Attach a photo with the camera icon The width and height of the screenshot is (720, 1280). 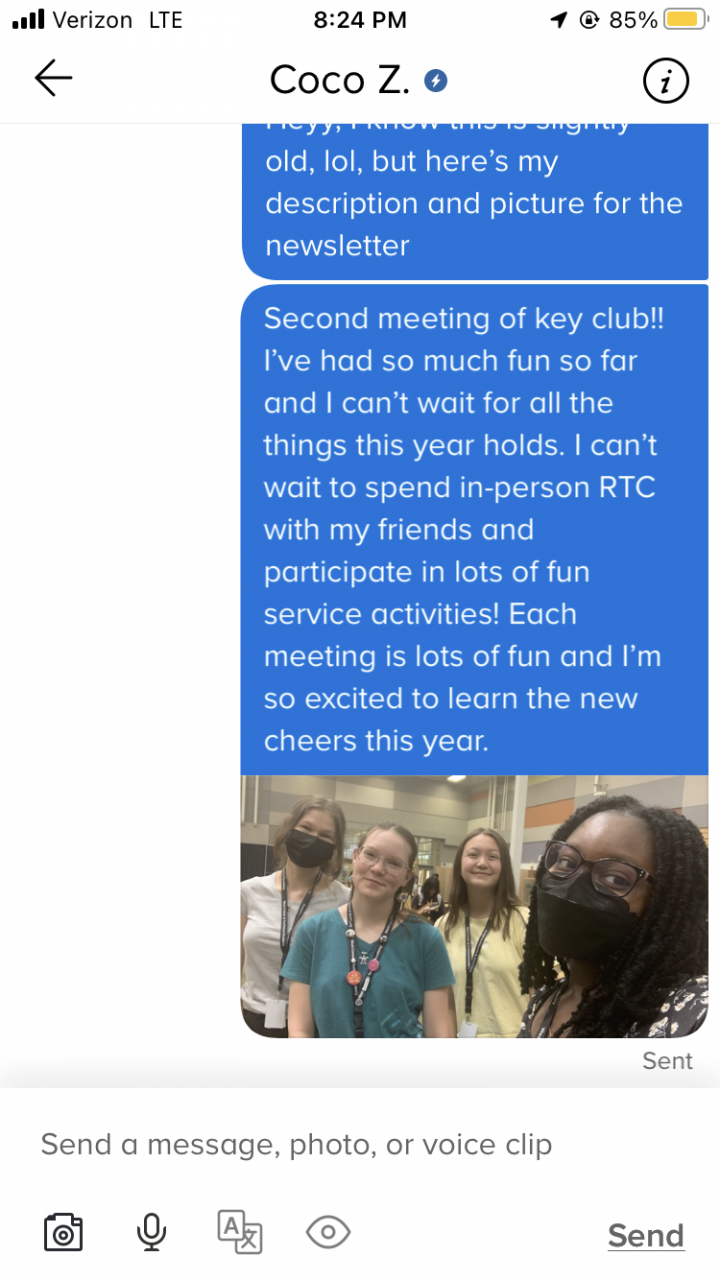click(x=63, y=1232)
